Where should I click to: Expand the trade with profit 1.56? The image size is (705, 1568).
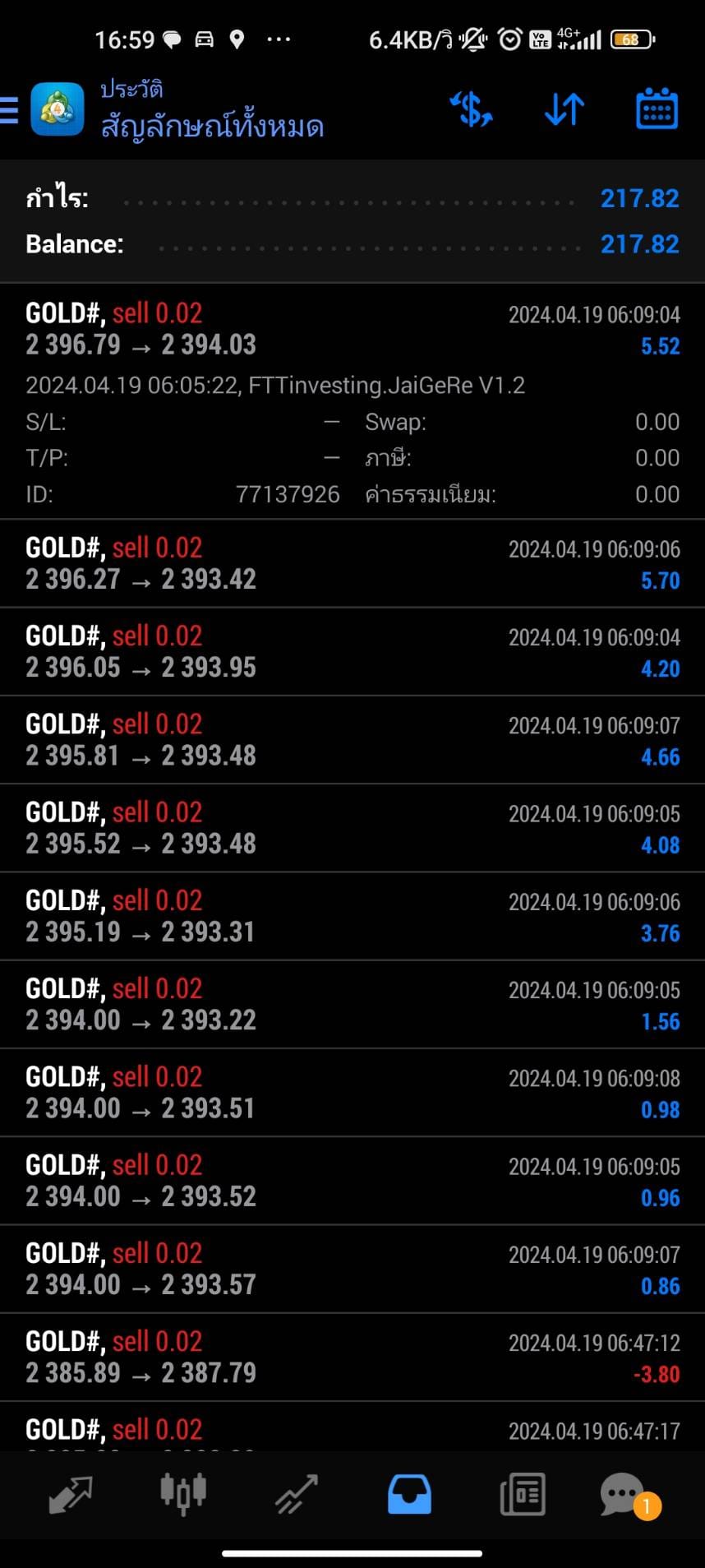pyautogui.click(x=352, y=1003)
